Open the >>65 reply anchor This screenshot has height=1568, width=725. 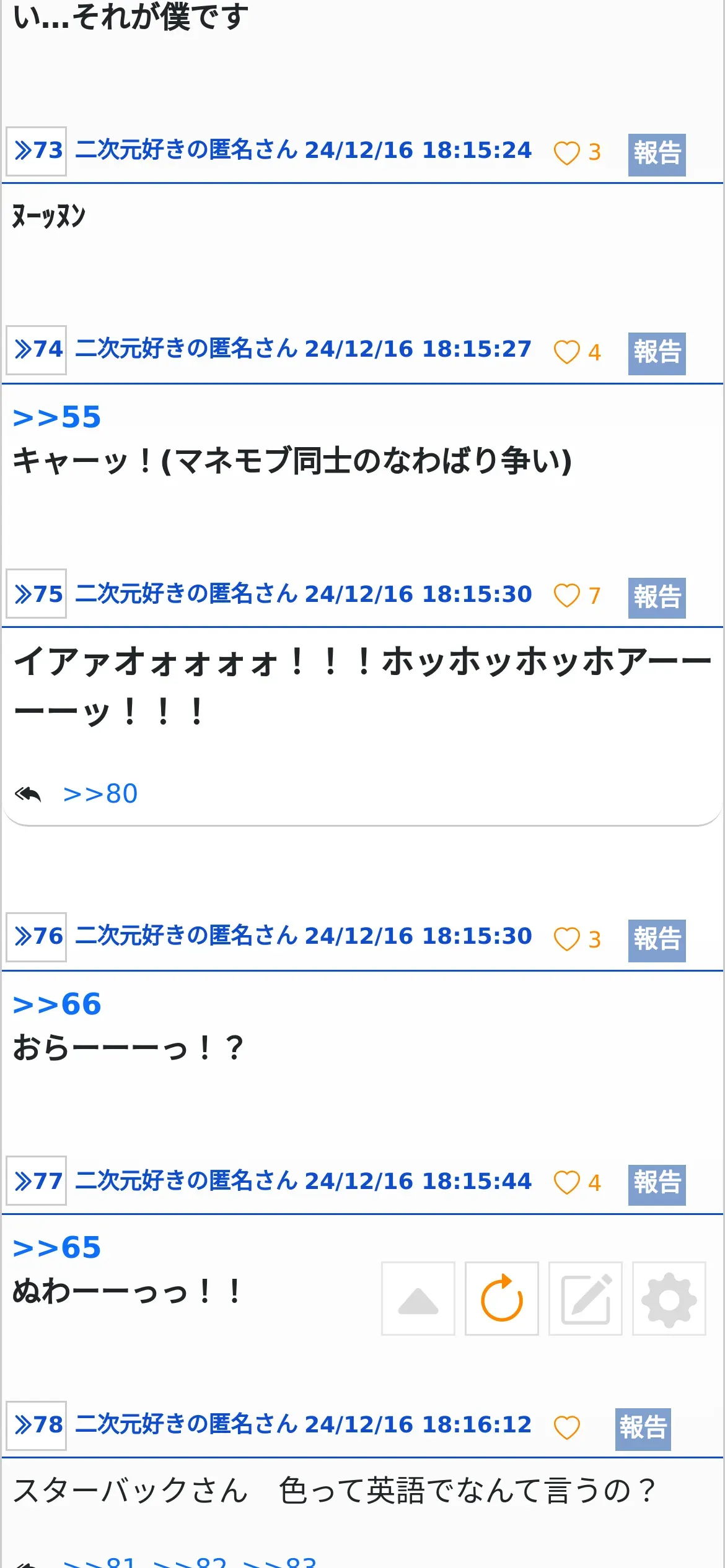point(57,1247)
